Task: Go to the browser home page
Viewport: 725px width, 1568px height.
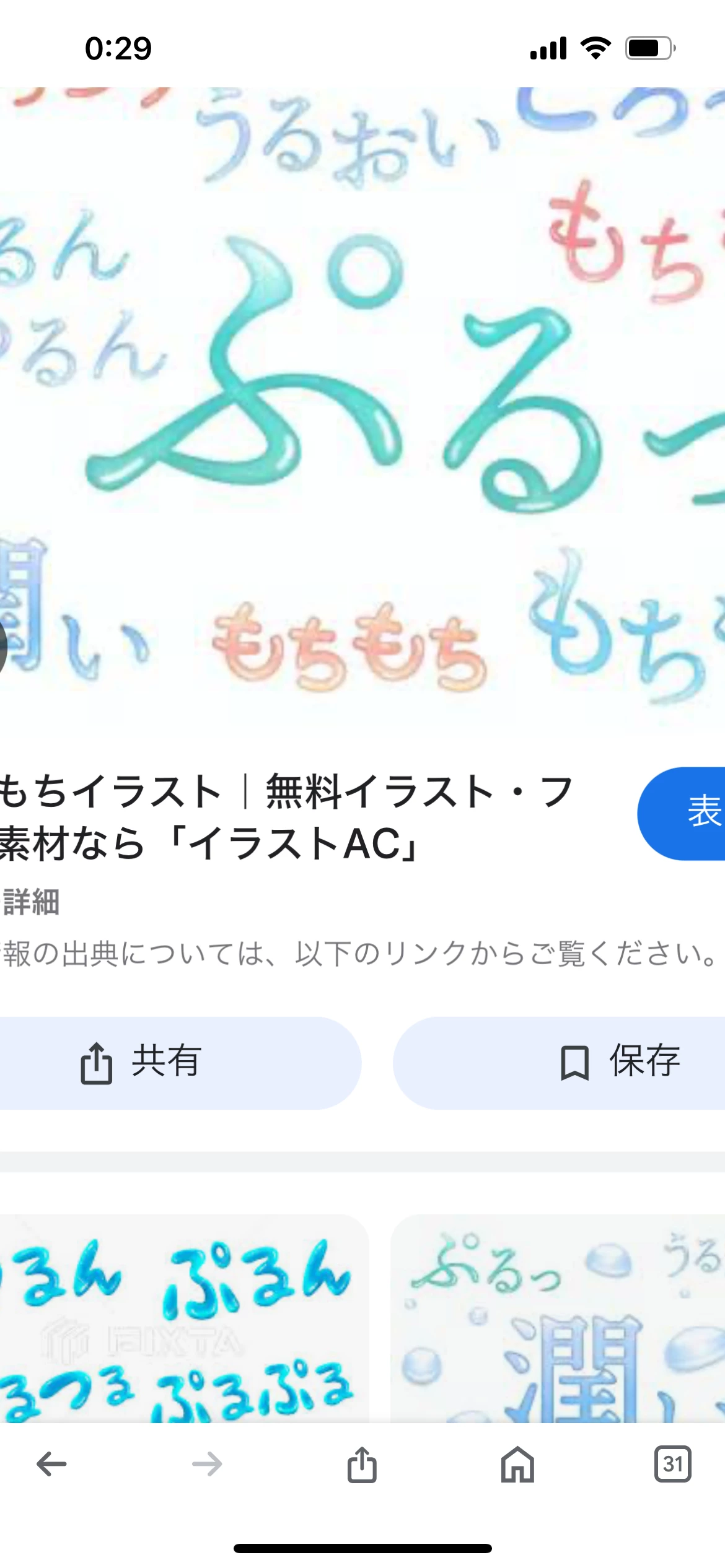Action: pyautogui.click(x=517, y=1464)
